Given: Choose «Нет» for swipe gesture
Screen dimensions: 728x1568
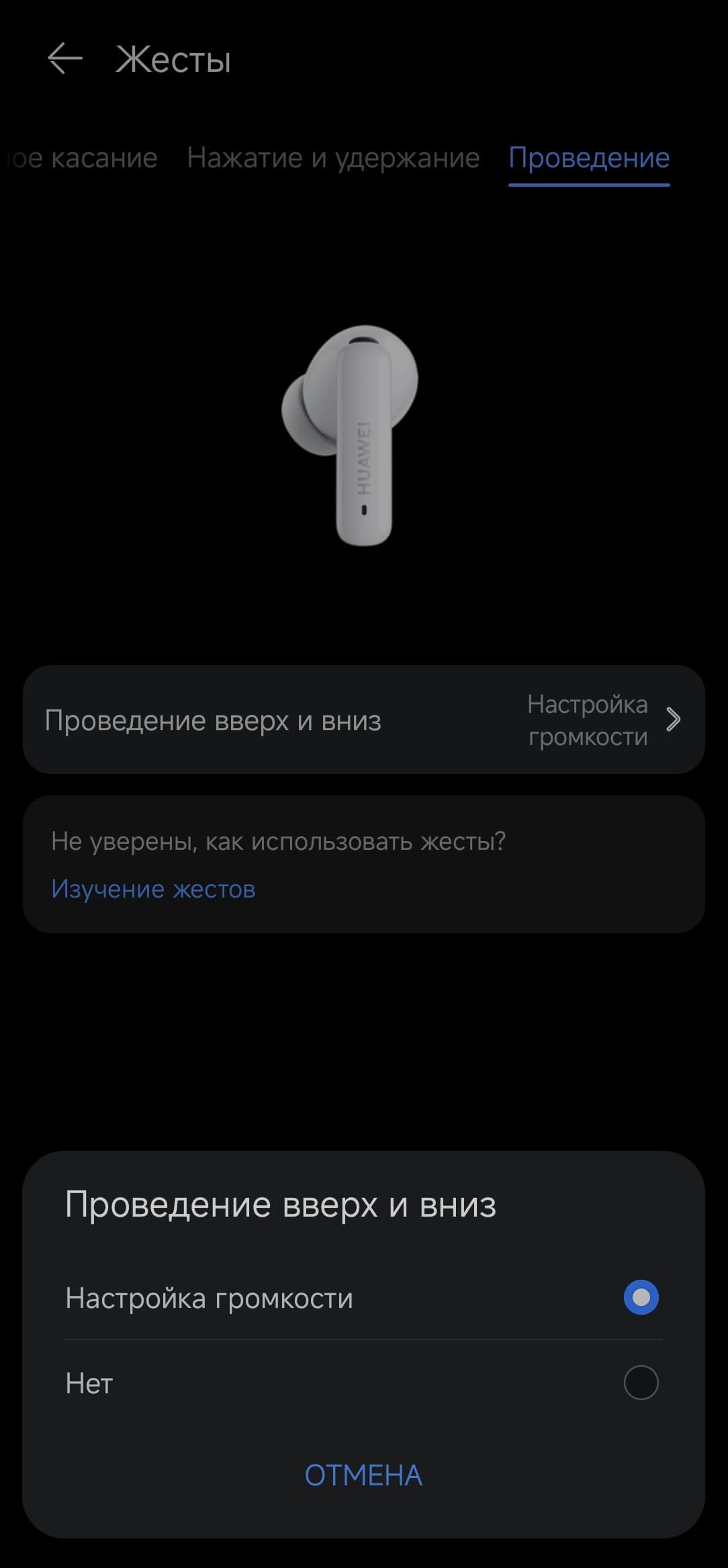Looking at the screenshot, I should point(640,1383).
